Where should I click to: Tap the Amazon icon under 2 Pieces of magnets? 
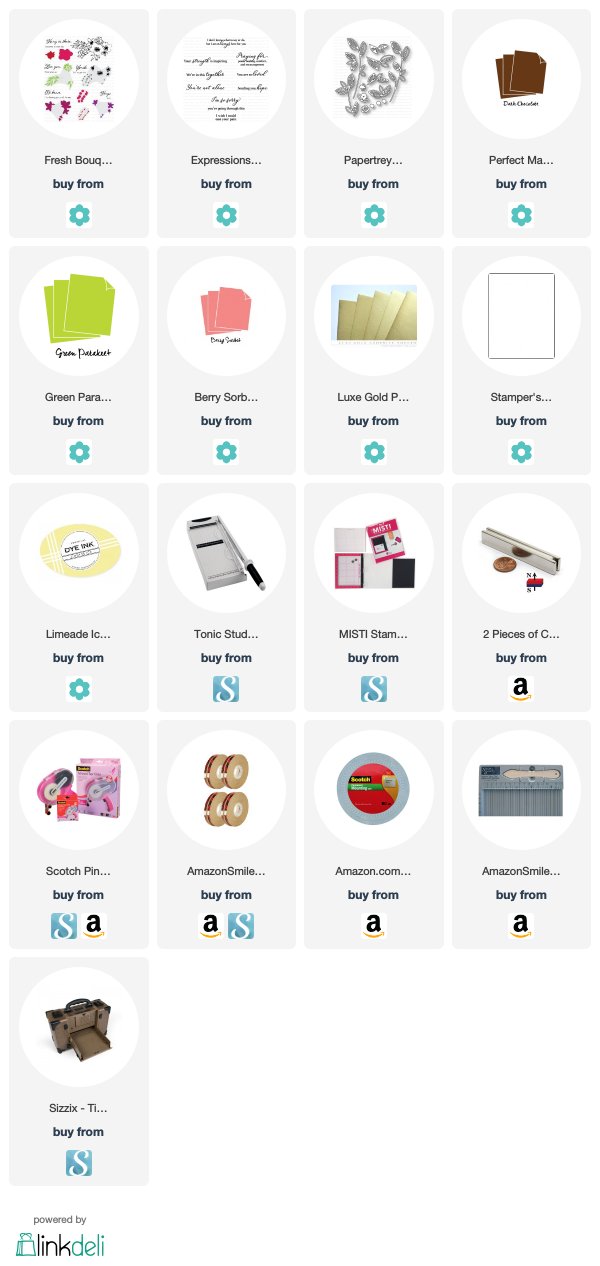coord(521,689)
